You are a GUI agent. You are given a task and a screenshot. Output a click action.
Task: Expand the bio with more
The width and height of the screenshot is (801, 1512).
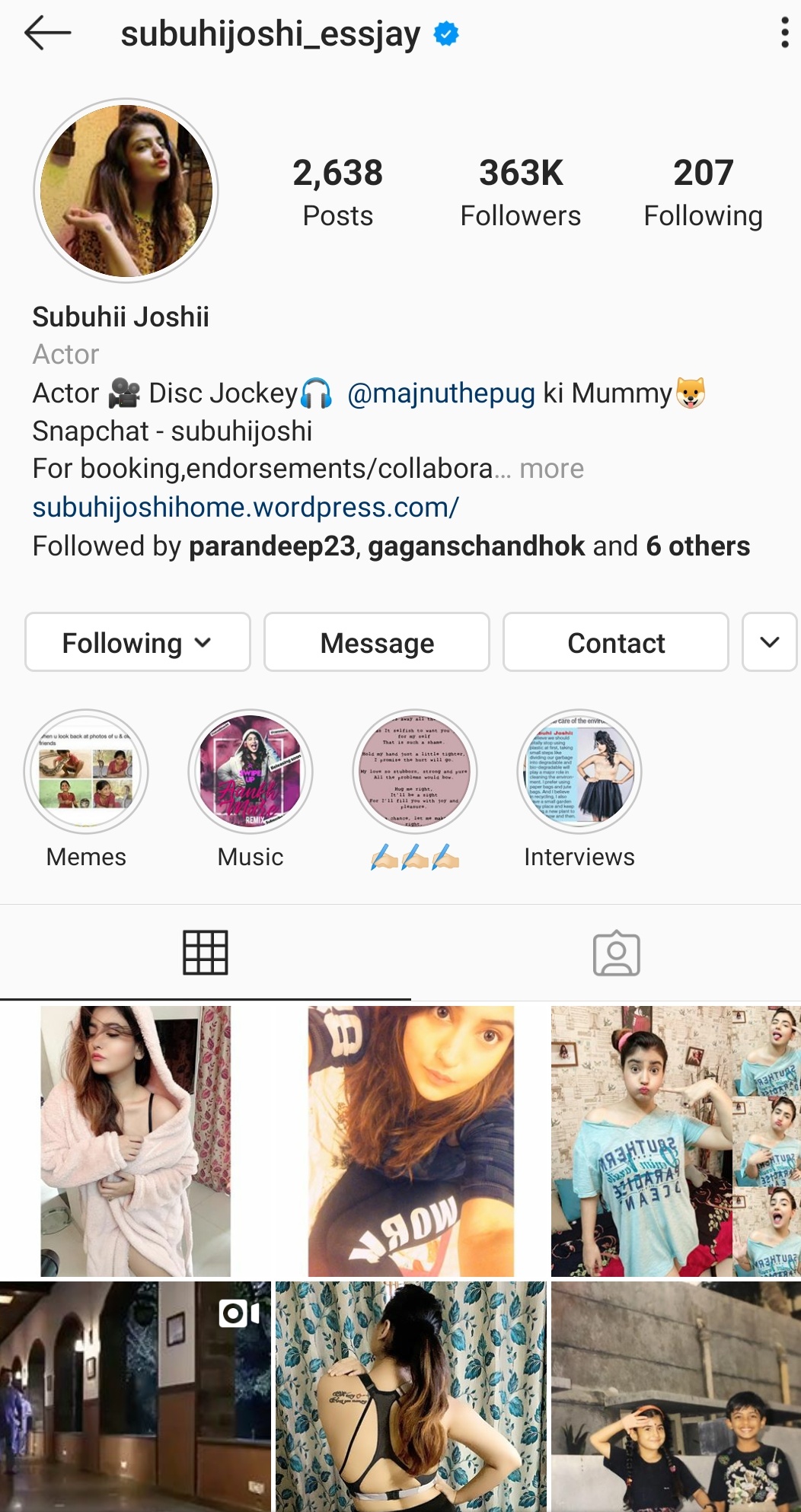tap(551, 469)
